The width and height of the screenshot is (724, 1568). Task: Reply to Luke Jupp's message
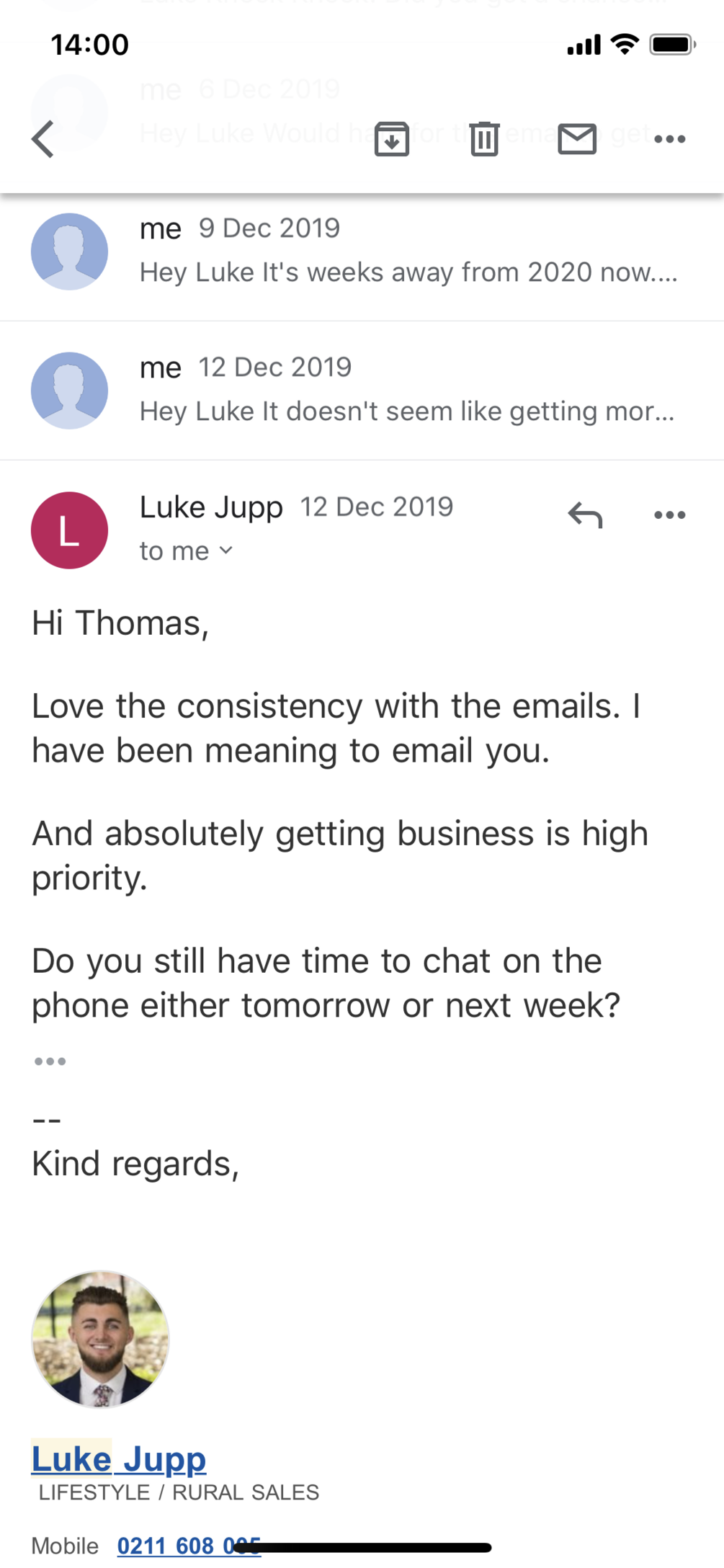(x=585, y=515)
